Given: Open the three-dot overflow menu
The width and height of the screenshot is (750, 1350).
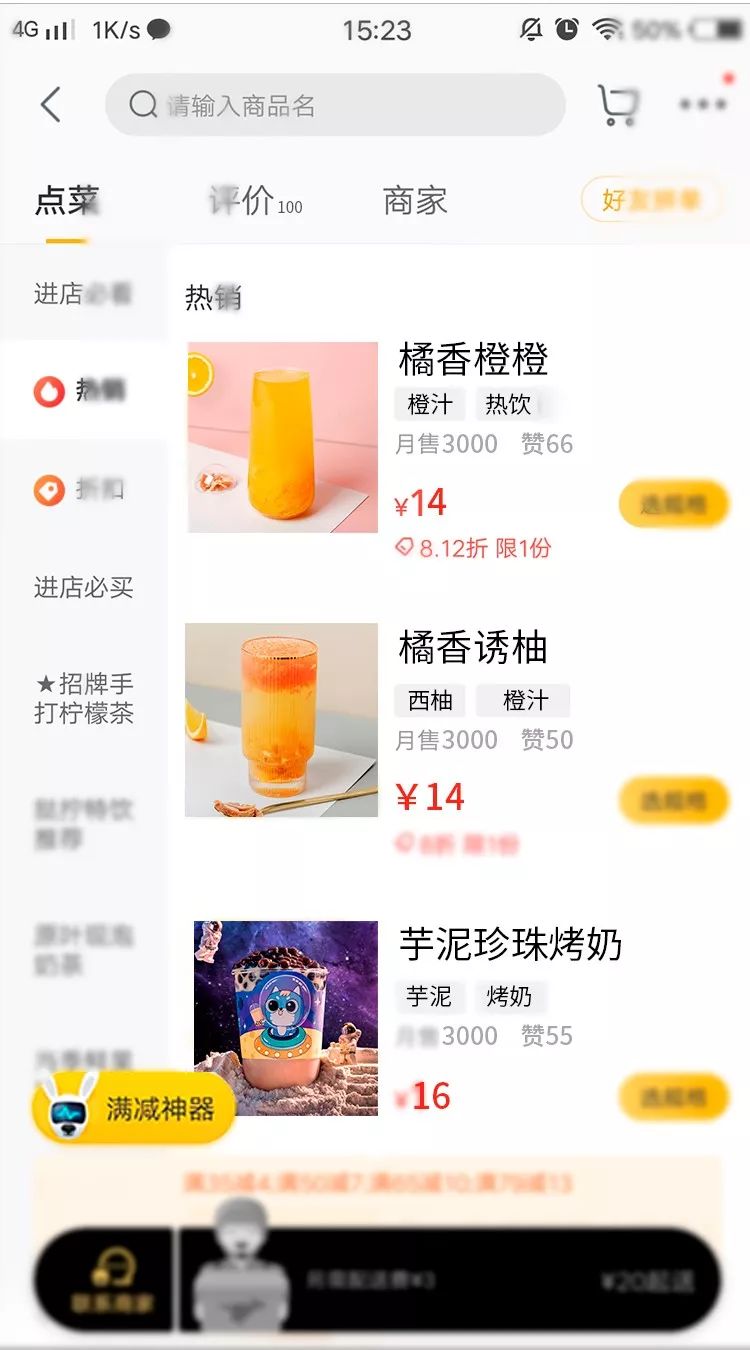Looking at the screenshot, I should 702,104.
